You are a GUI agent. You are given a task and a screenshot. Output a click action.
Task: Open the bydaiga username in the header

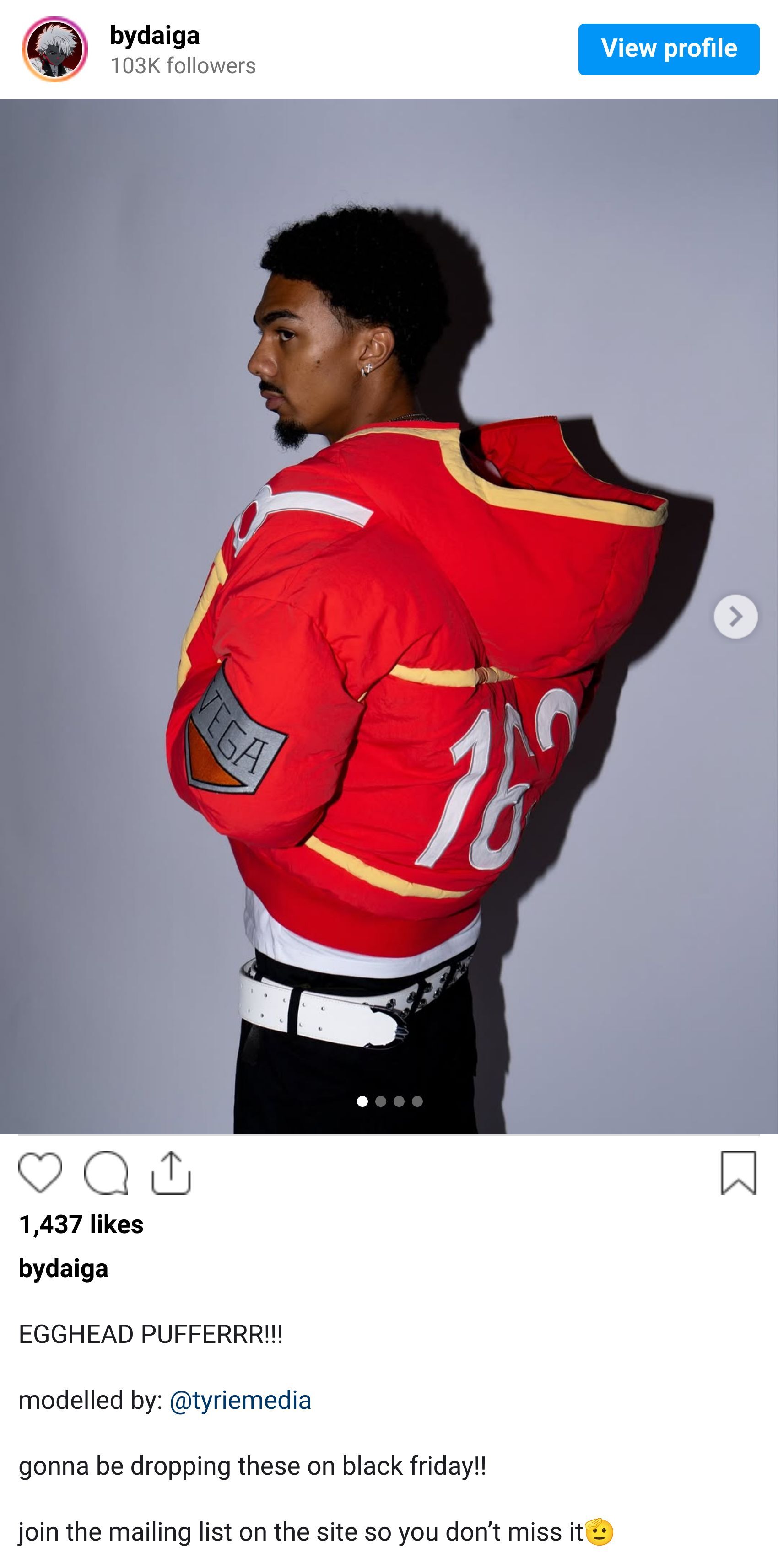pos(155,35)
